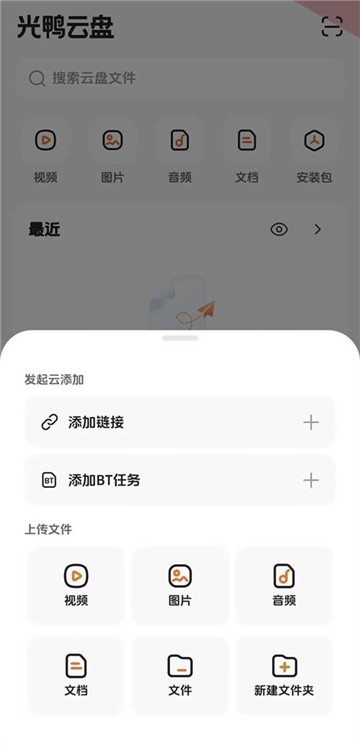
Task: Tap the sheet's drag handle
Action: click(x=180, y=338)
